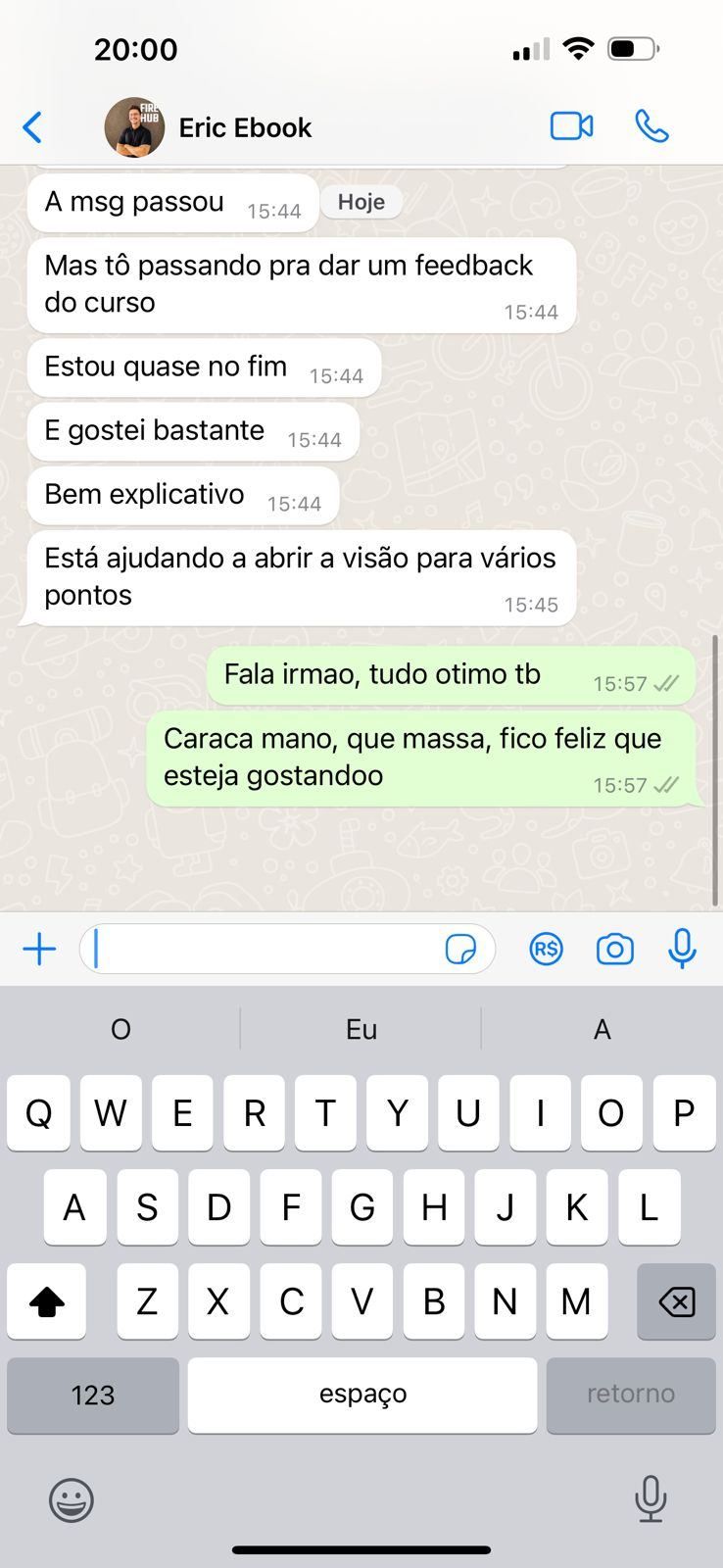Insert a space with the espaço key
The image size is (723, 1568).
[x=362, y=1395]
